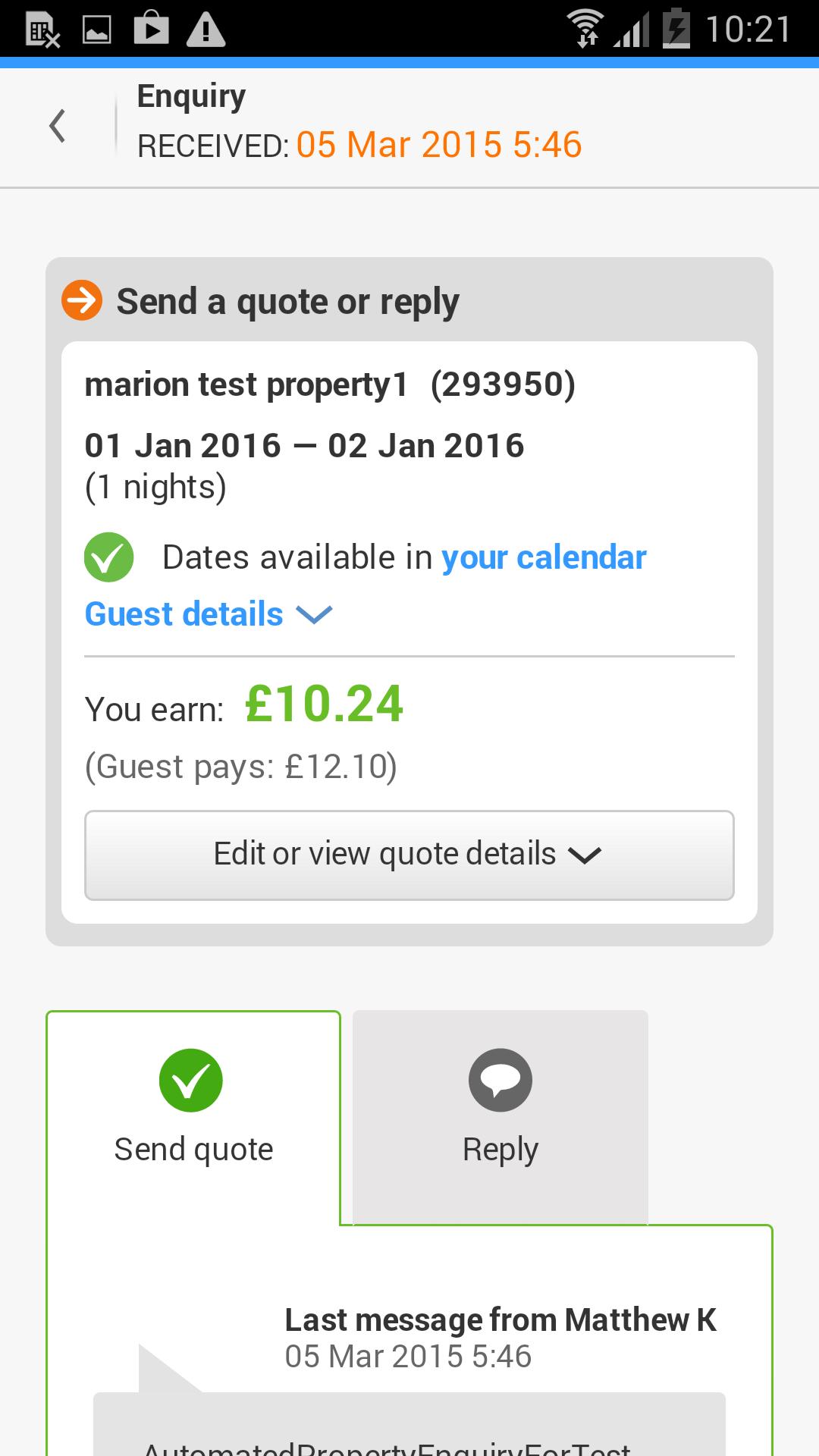Collapse the chevron beside Guest details
Viewport: 819px width, 1456px height.
(x=316, y=616)
